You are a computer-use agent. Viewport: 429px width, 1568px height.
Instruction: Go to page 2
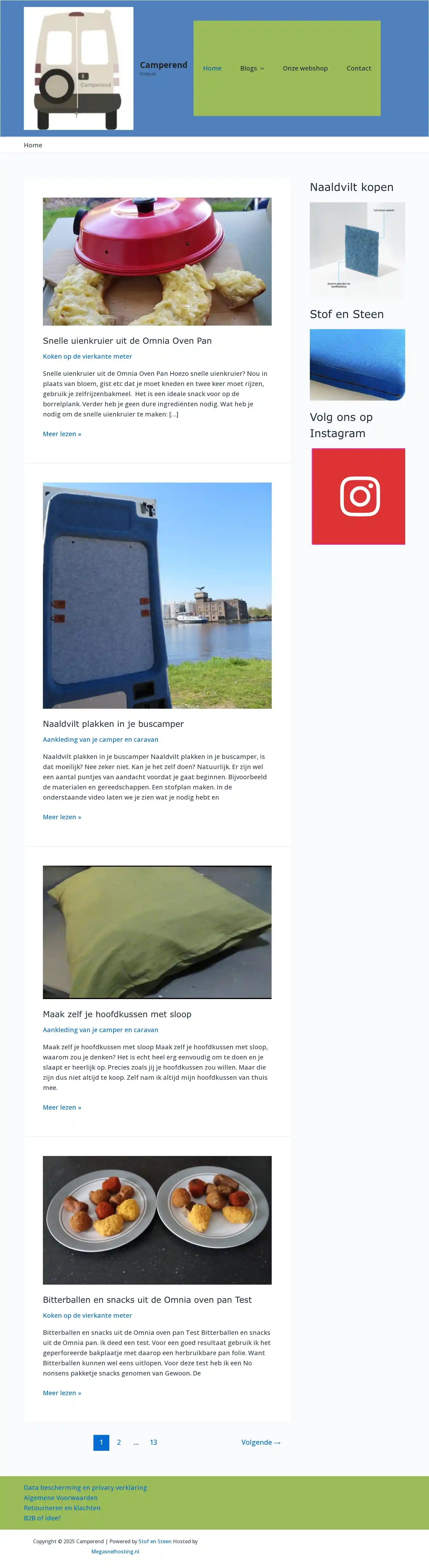coord(119,1442)
